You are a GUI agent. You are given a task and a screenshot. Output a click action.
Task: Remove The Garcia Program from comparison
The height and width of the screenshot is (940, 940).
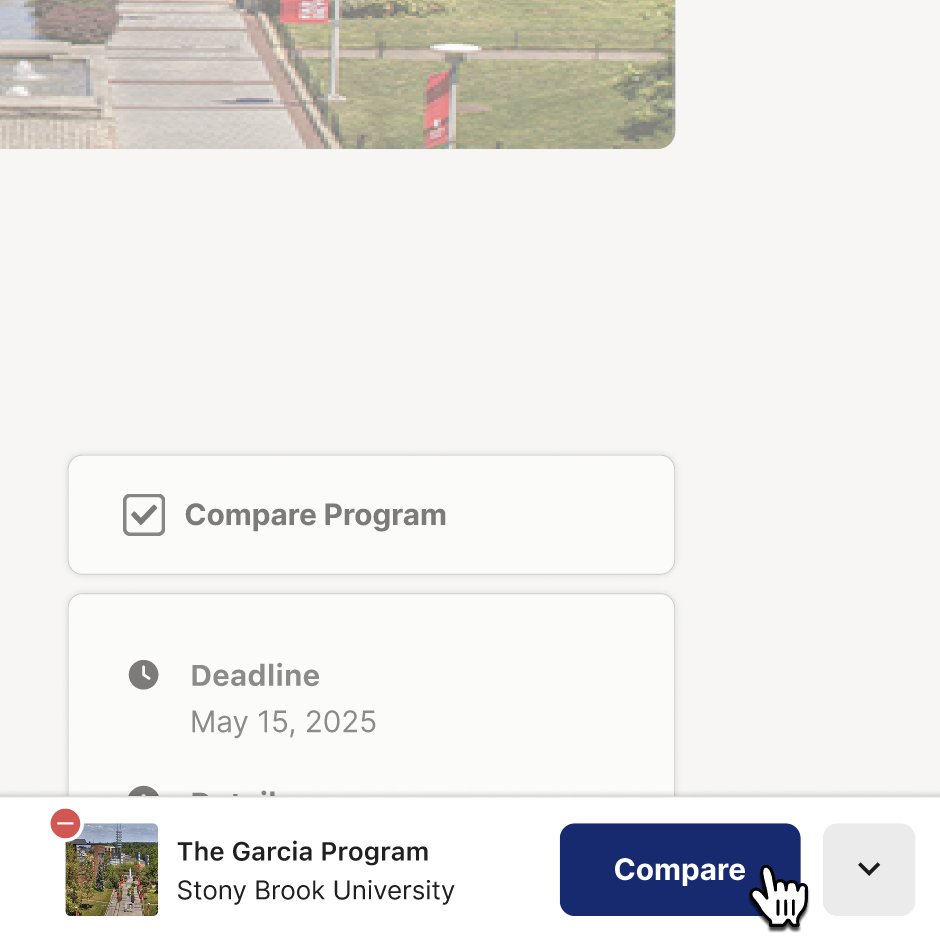[66, 824]
